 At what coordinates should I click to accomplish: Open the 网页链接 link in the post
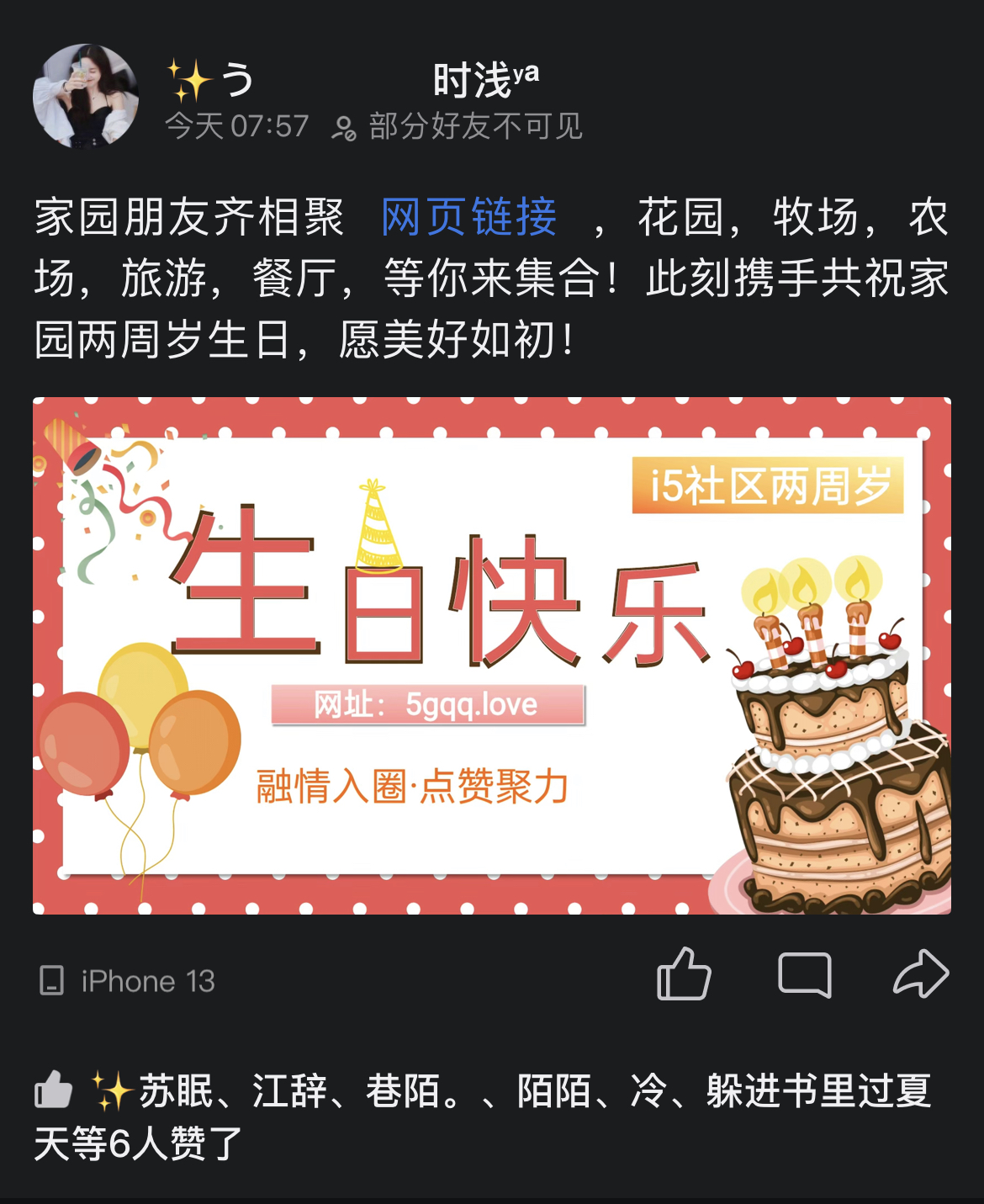coord(469,217)
